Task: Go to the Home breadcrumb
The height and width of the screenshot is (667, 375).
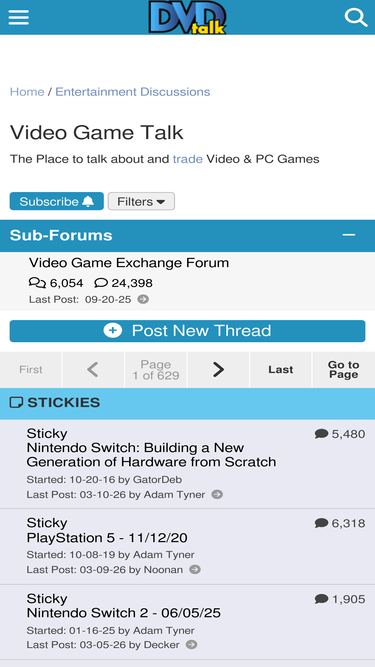Action: coord(27,92)
